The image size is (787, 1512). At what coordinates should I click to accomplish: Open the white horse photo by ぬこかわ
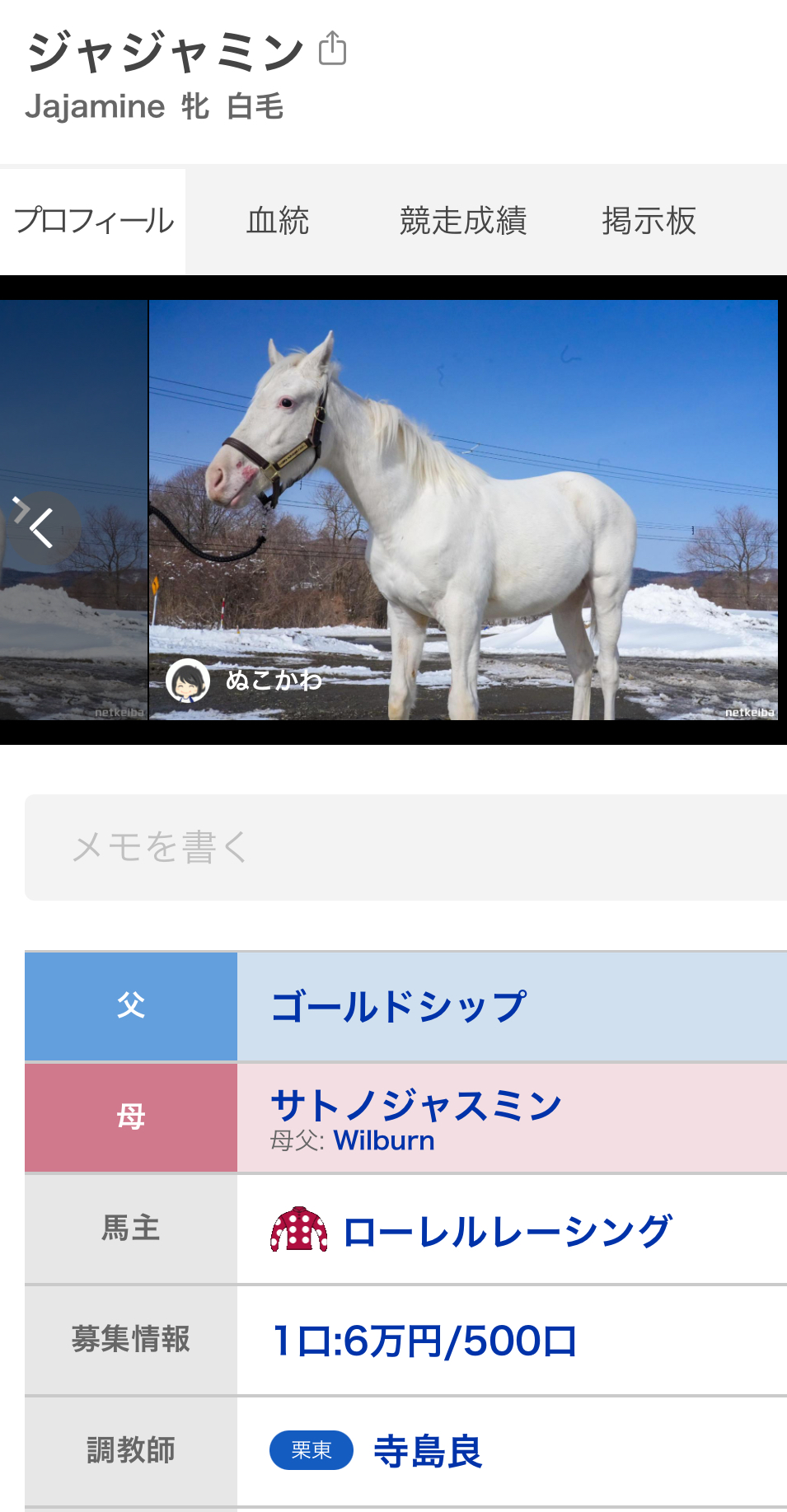point(463,509)
